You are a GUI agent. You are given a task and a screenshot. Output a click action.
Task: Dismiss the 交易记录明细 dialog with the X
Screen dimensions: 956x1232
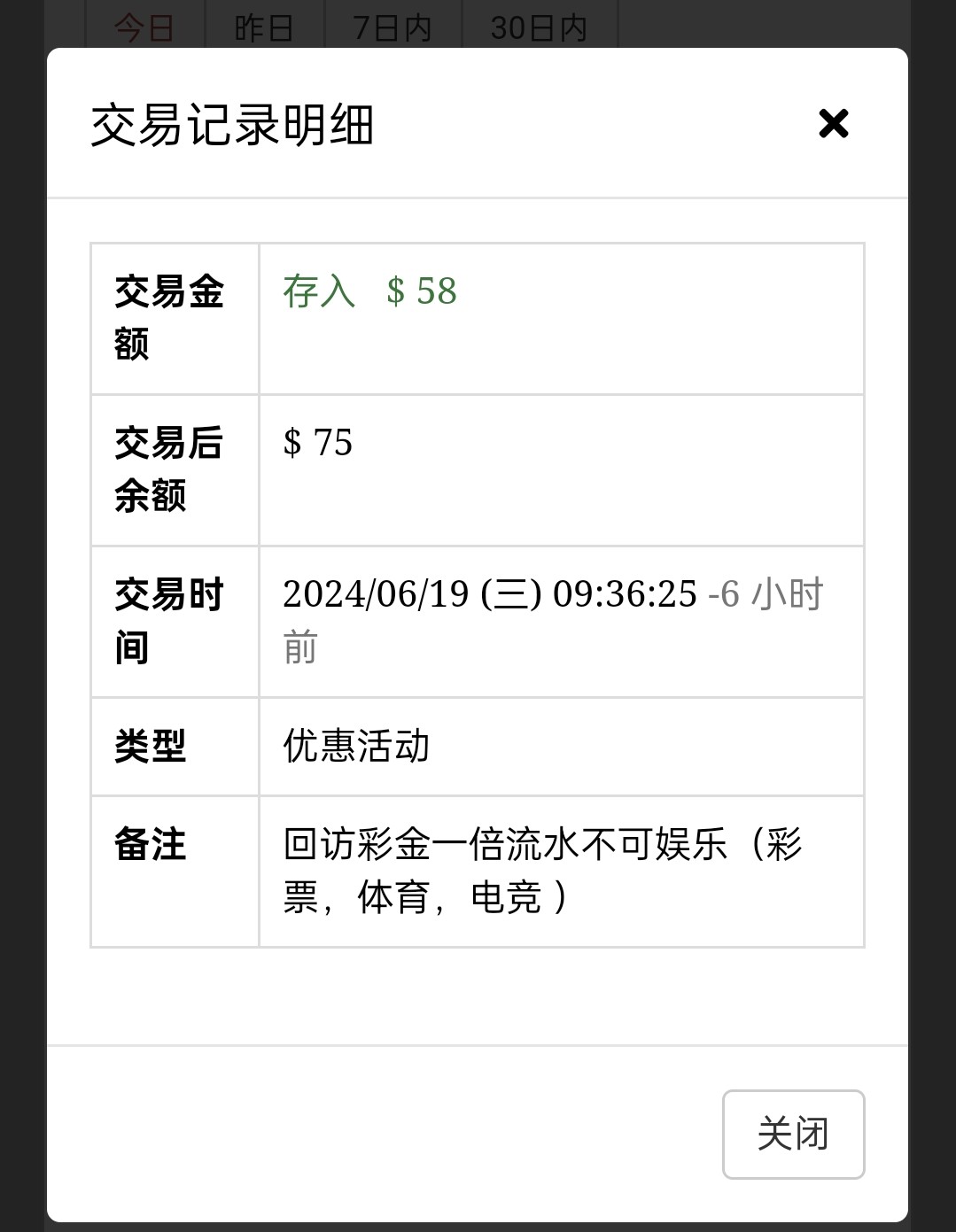click(x=833, y=124)
